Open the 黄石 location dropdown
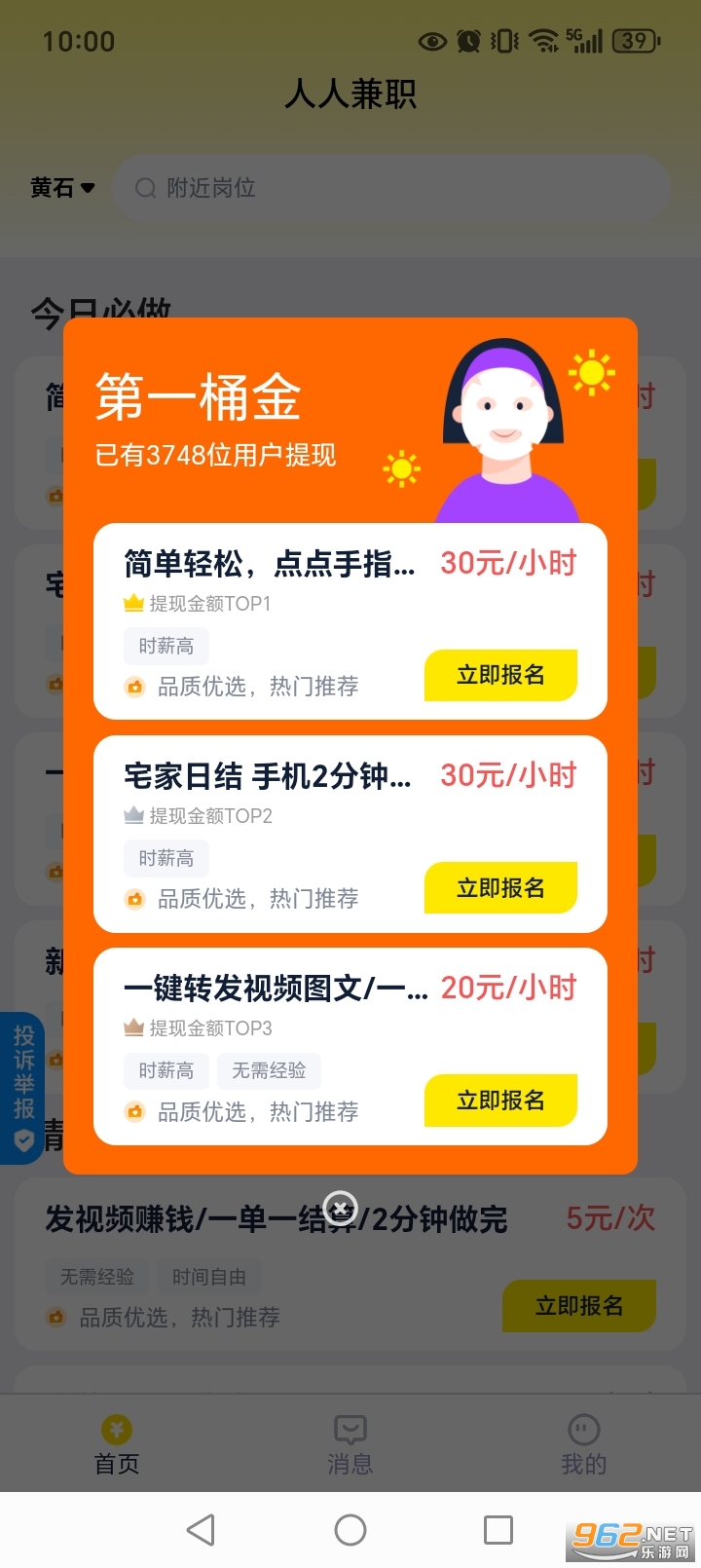 tap(61, 188)
